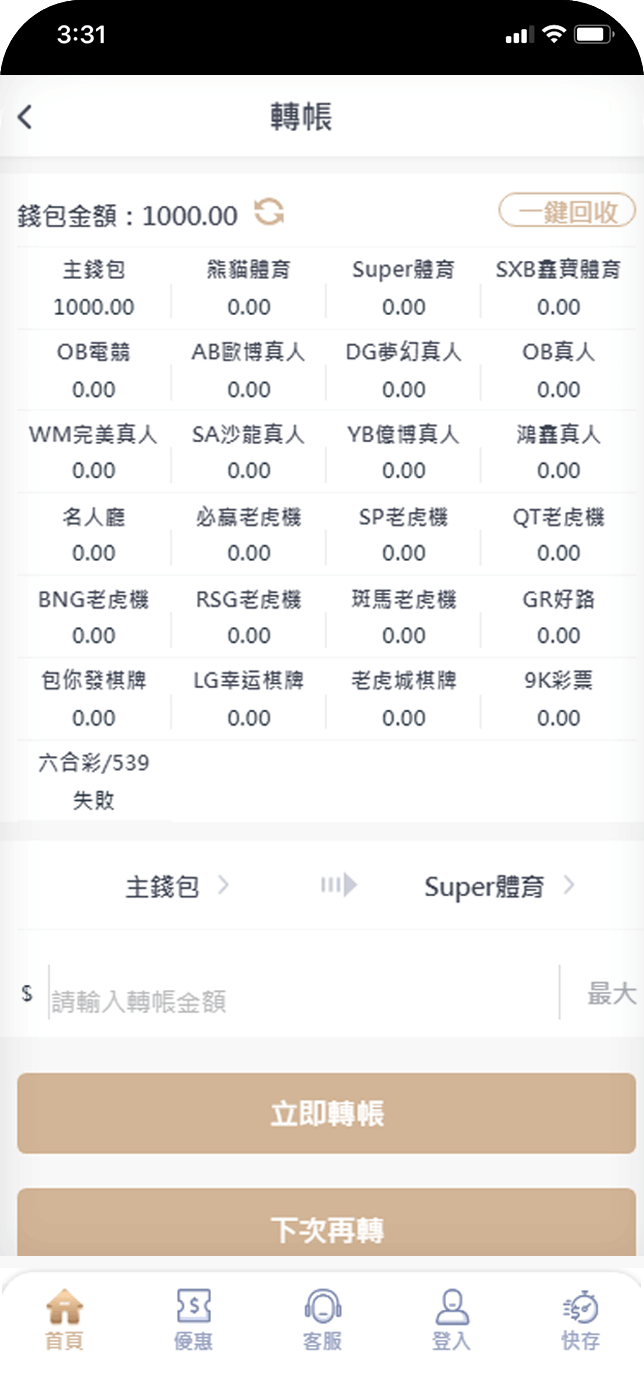
Task: Open the 優惠 promotions tab
Action: coord(193,1320)
